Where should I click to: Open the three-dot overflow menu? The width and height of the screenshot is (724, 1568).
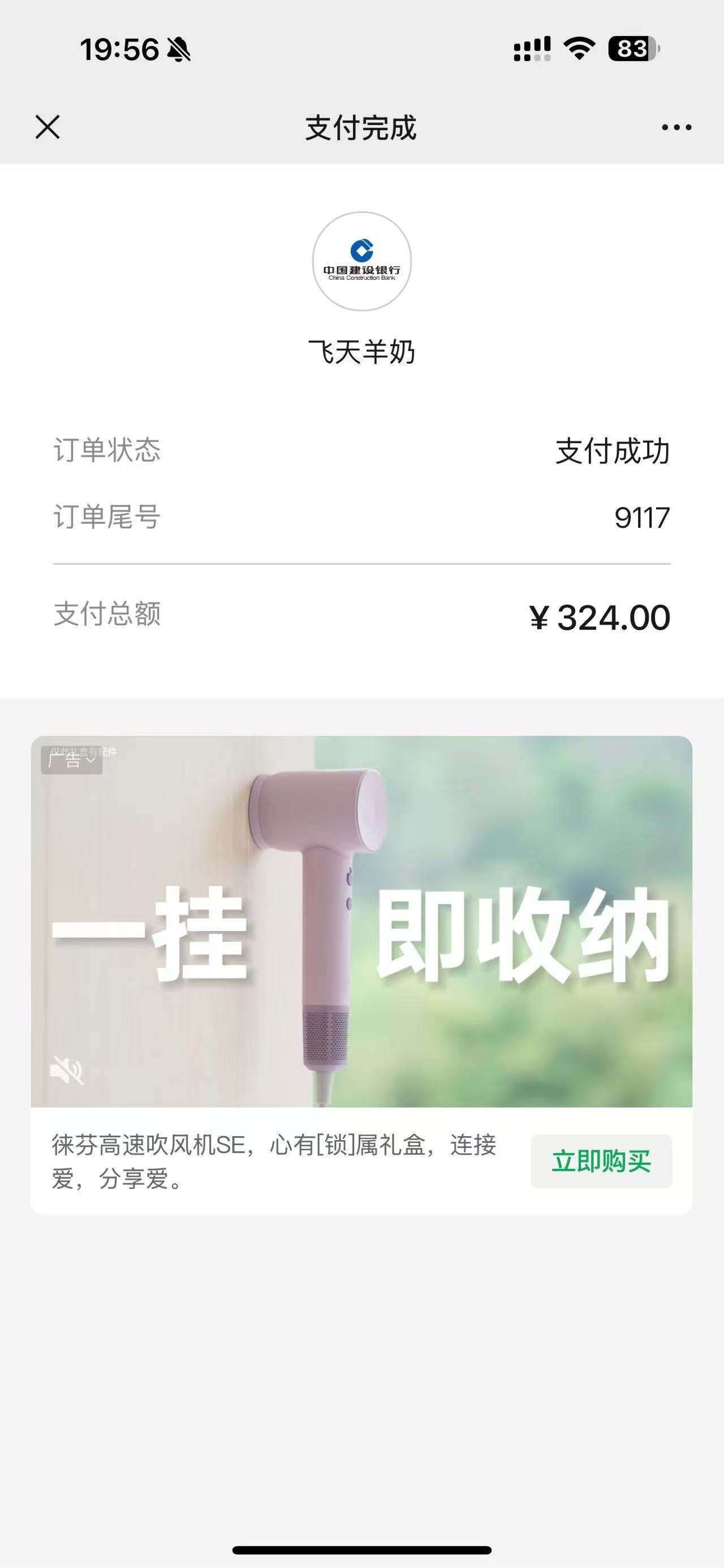[676, 127]
